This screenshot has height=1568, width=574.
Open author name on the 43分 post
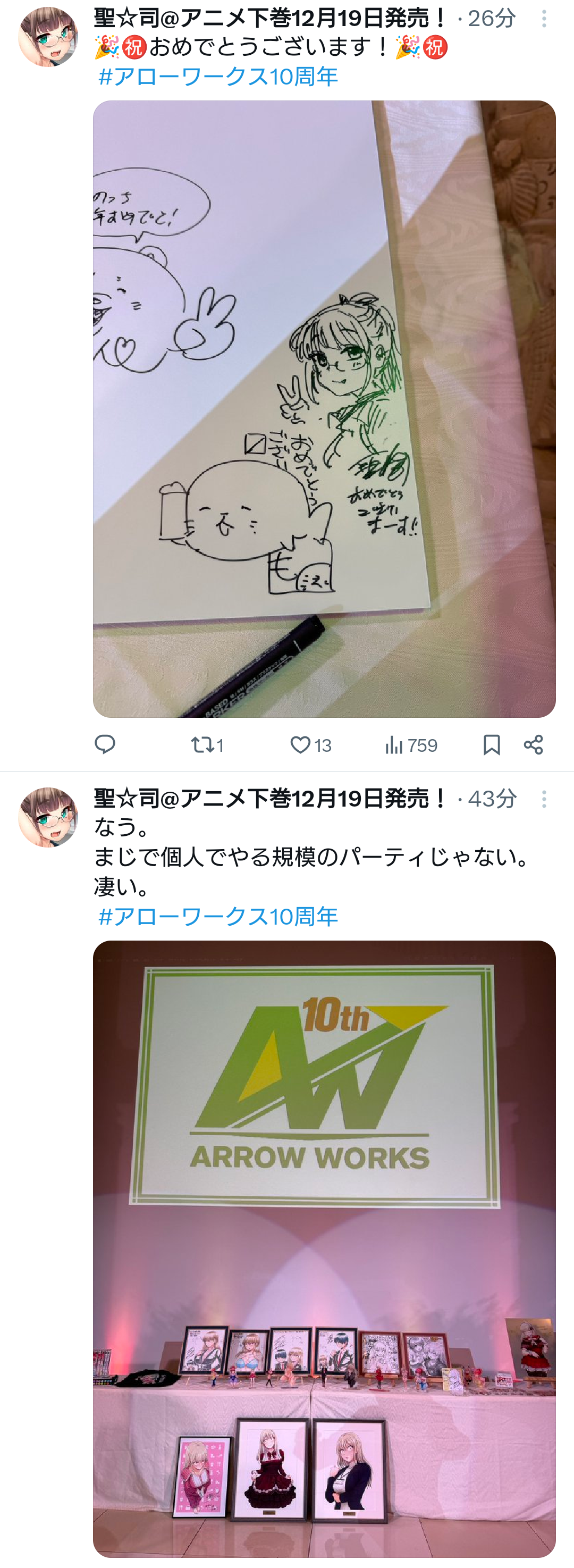(271, 799)
